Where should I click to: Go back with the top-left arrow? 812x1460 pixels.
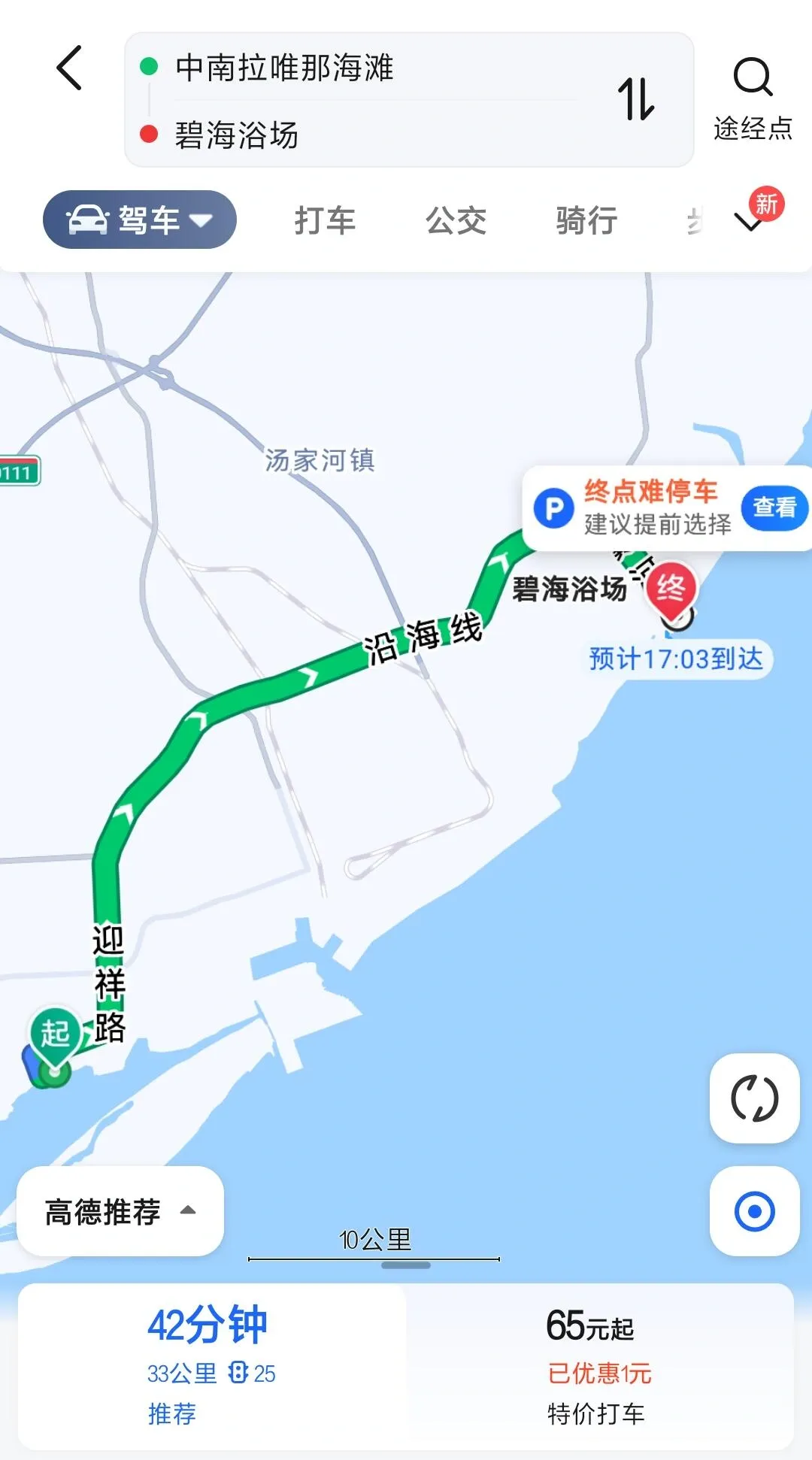tap(69, 68)
